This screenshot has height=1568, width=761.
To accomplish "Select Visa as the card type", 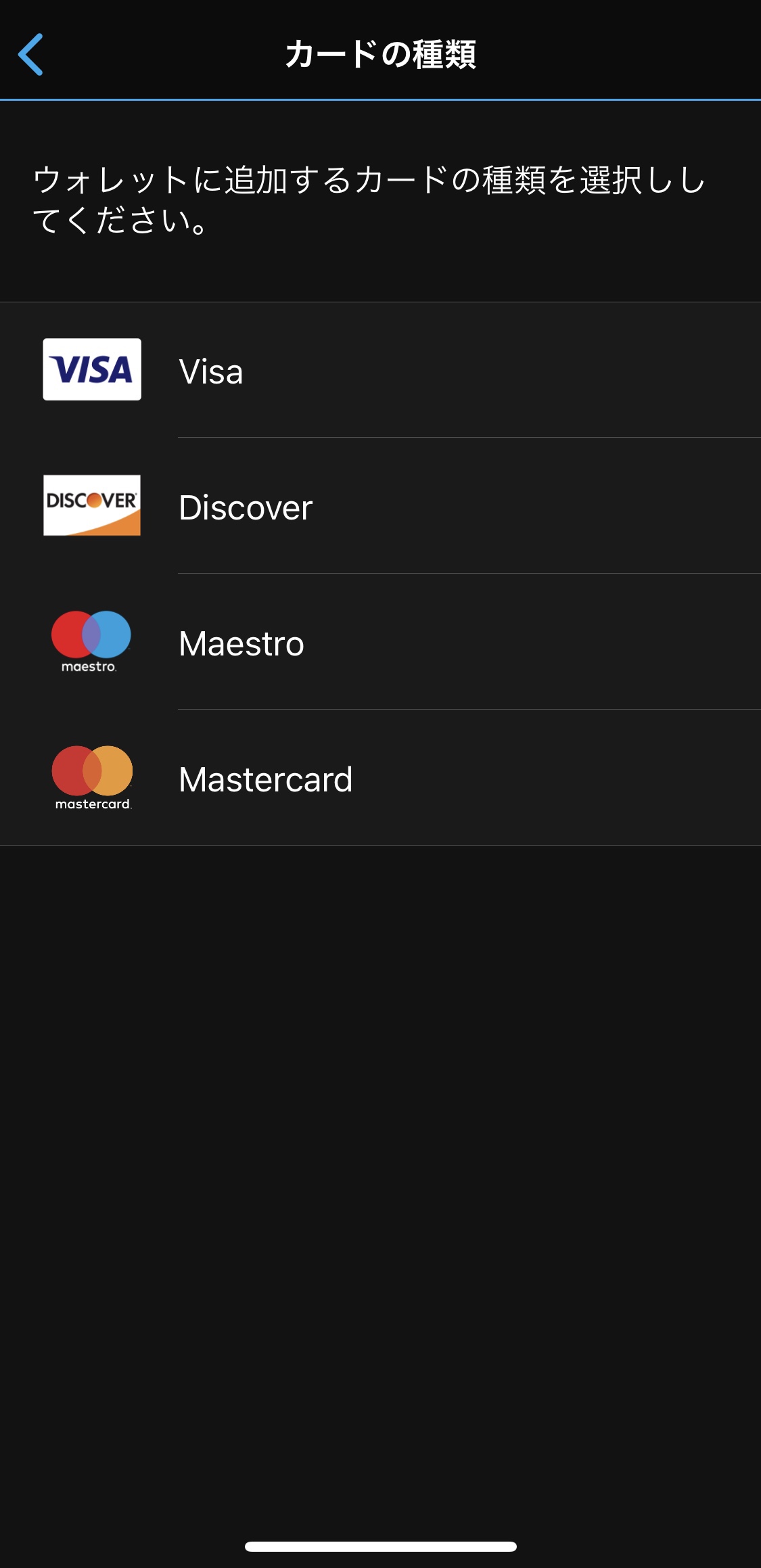I will click(x=380, y=371).
